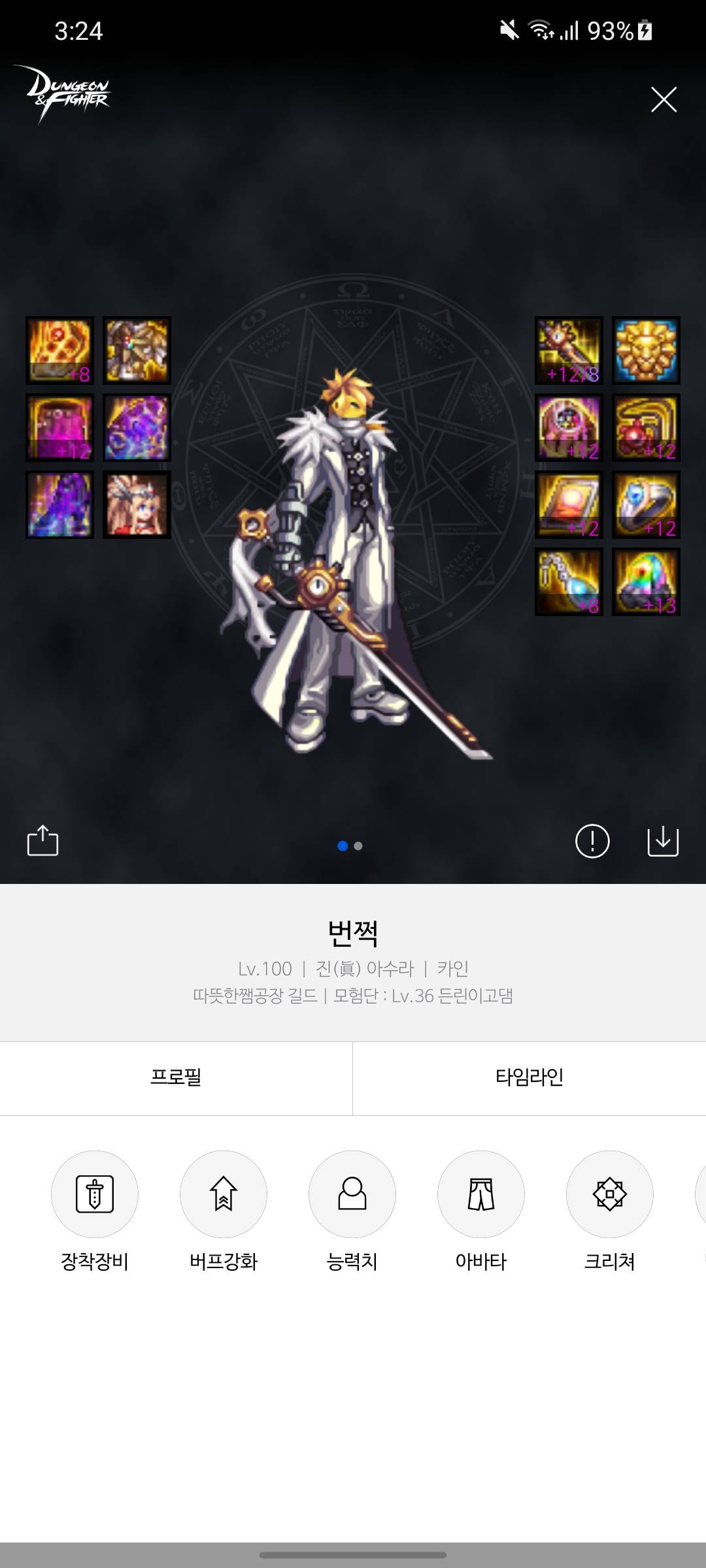
Task: Open 크리쳐 creature section
Action: point(609,1194)
